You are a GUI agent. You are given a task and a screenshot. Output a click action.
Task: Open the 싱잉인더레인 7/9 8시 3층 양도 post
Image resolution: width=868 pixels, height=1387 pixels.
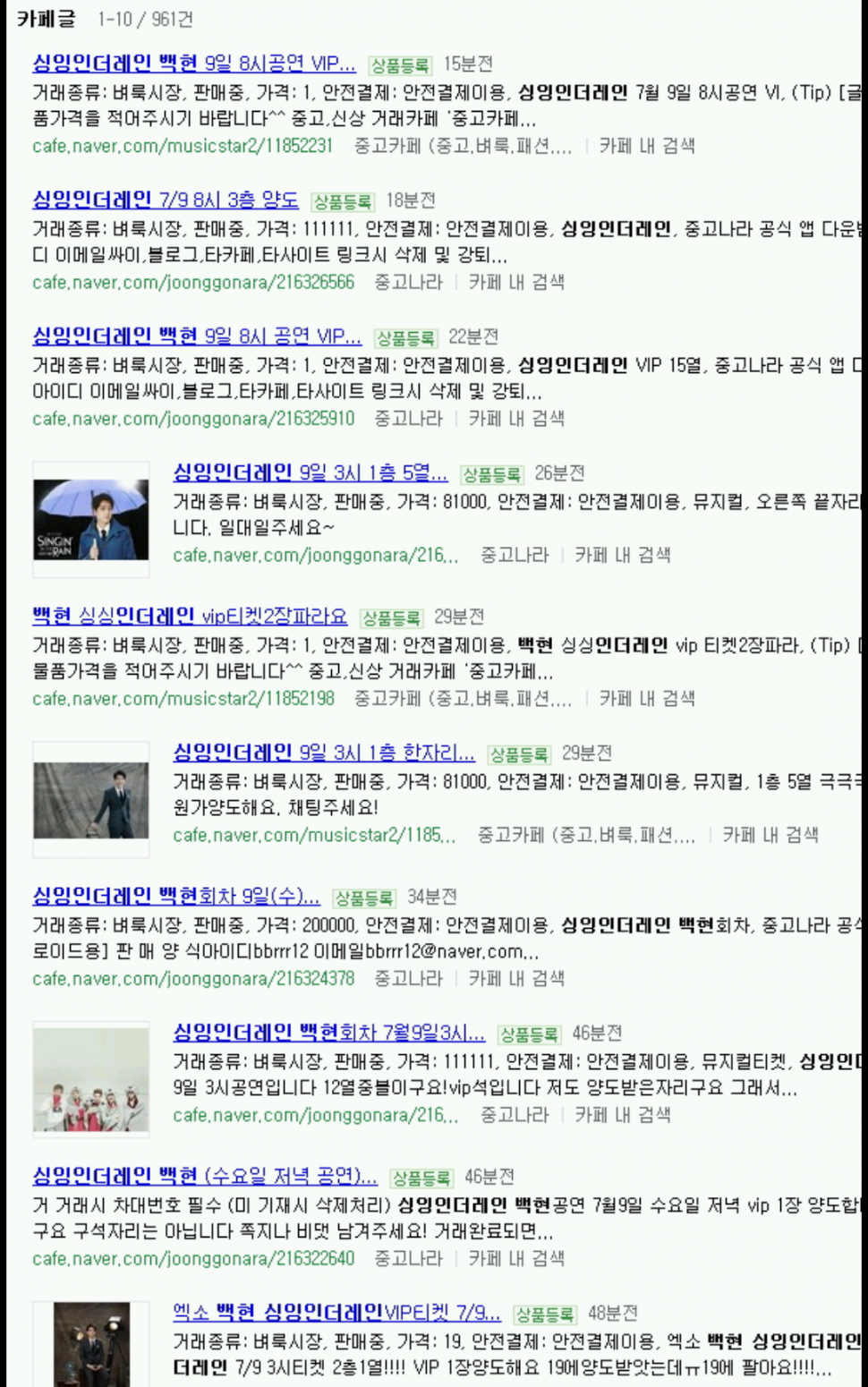click(166, 200)
